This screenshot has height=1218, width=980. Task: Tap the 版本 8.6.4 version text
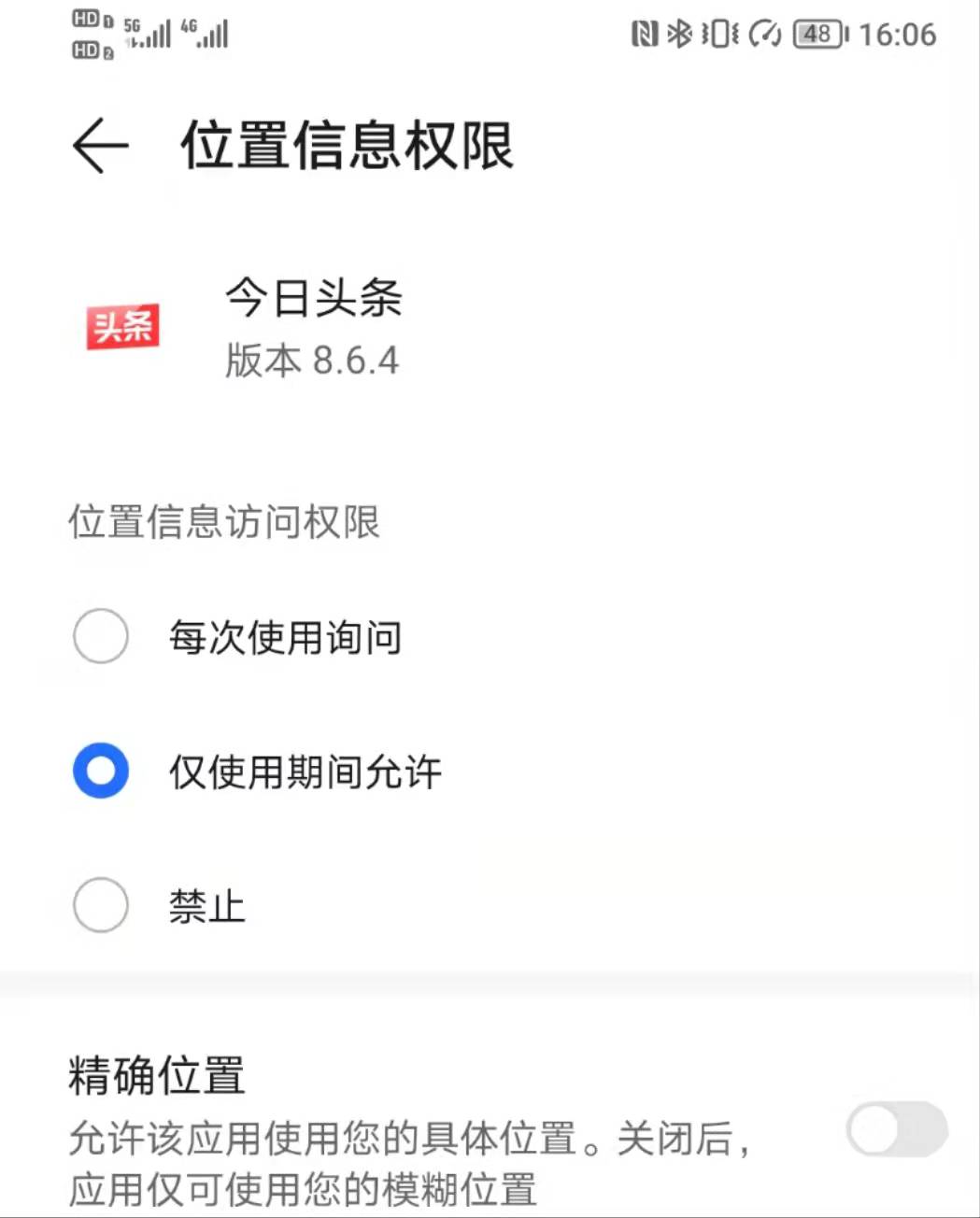[x=313, y=362]
